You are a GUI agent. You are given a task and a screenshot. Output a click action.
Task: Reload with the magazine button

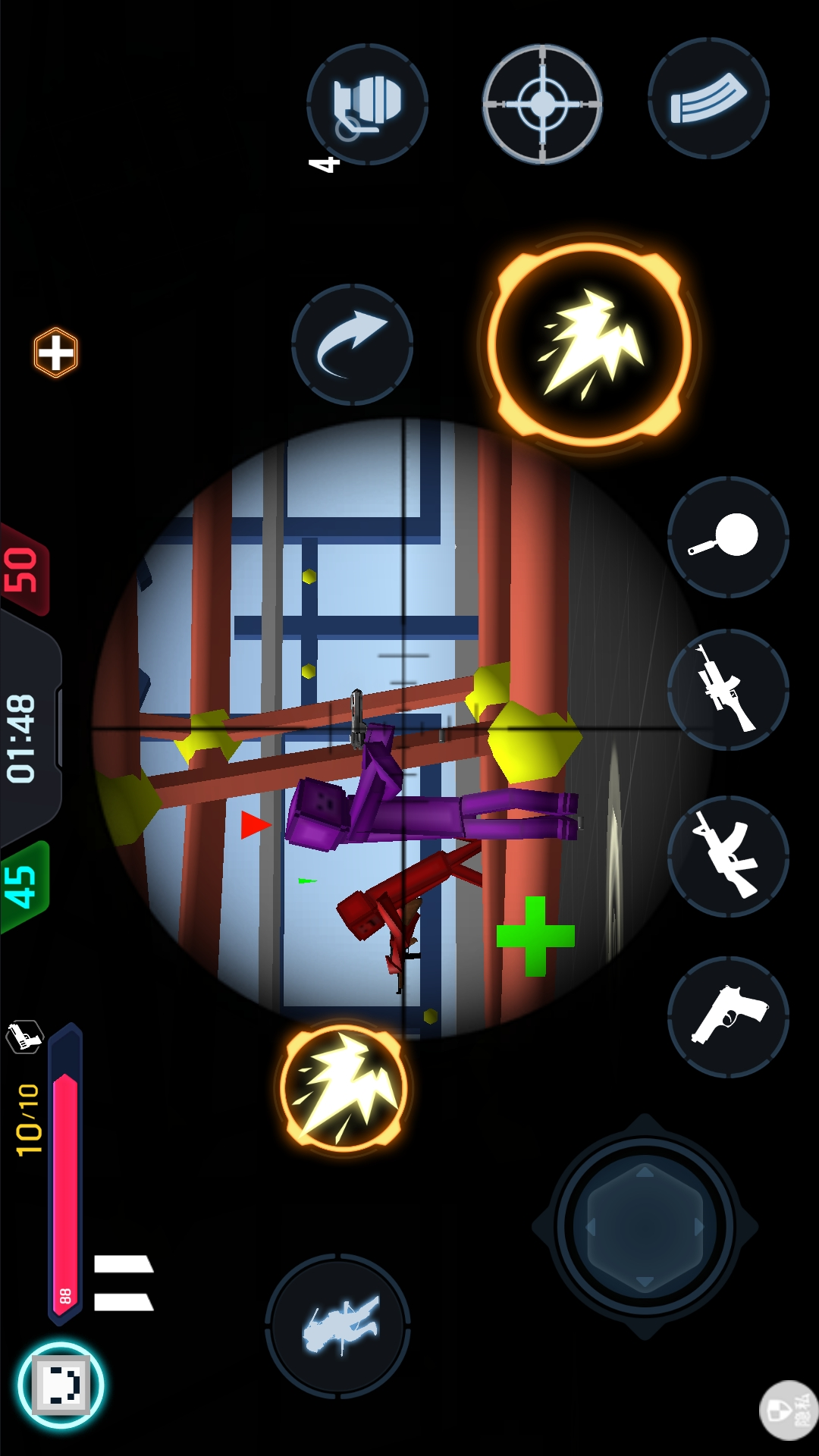(x=709, y=98)
